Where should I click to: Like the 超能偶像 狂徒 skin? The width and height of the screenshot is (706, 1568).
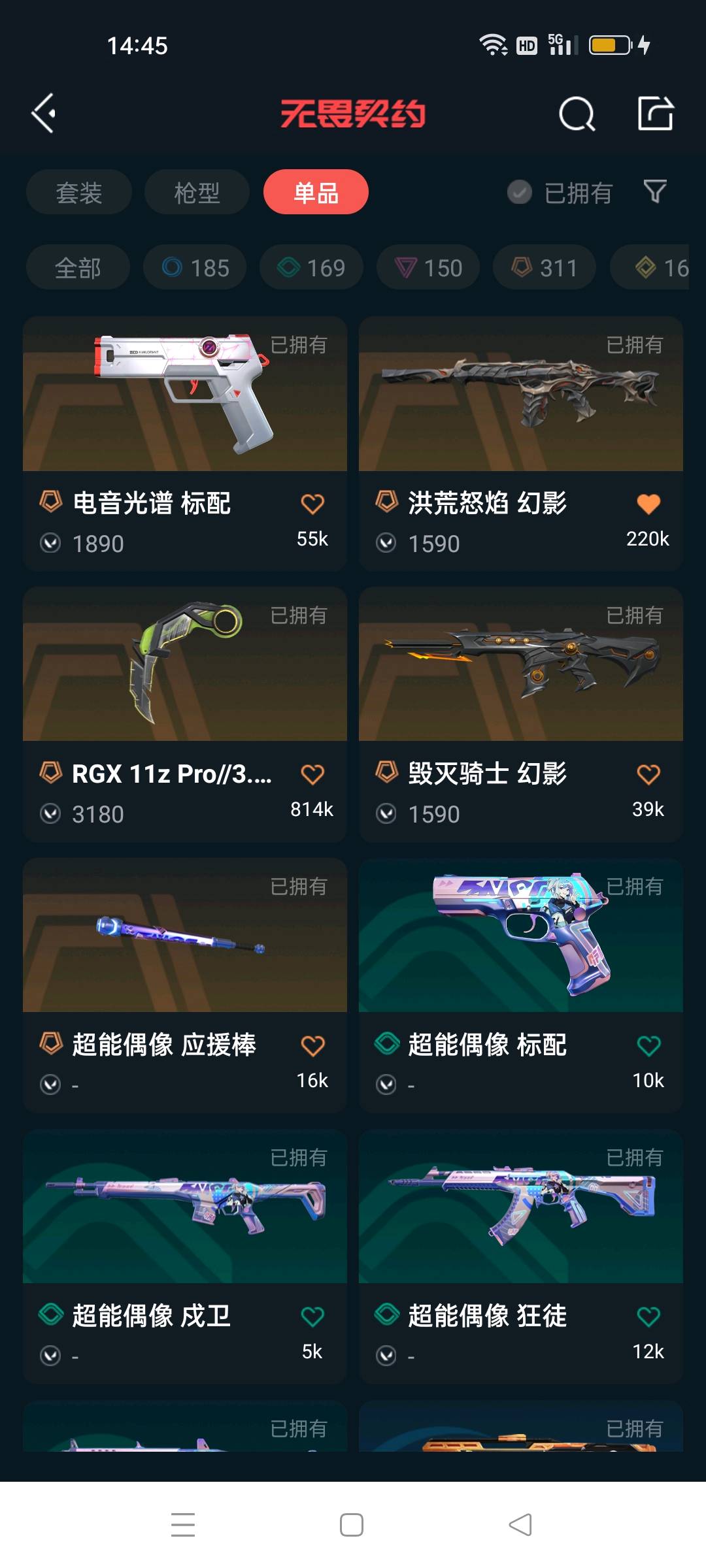click(648, 1316)
